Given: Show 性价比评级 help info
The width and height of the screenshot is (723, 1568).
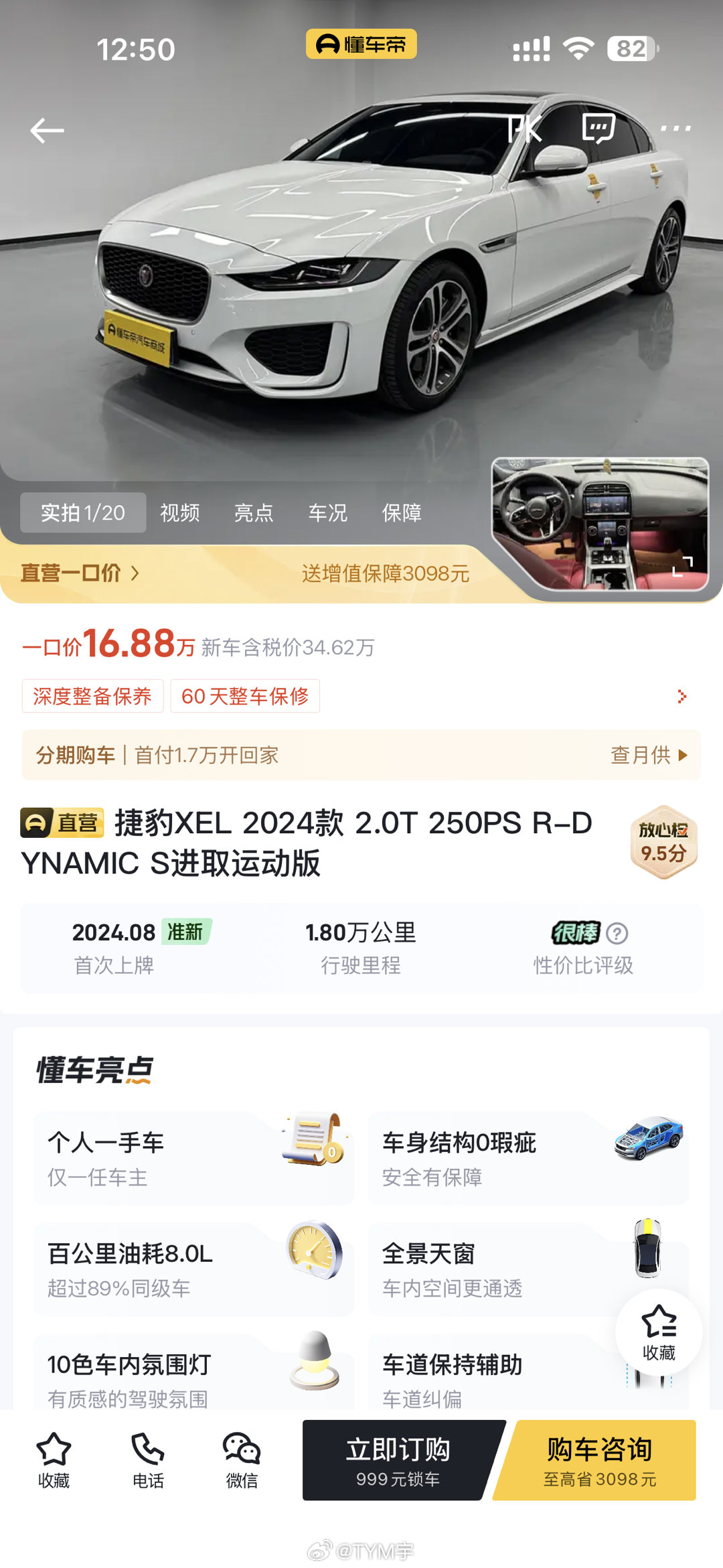Looking at the screenshot, I should 617,933.
